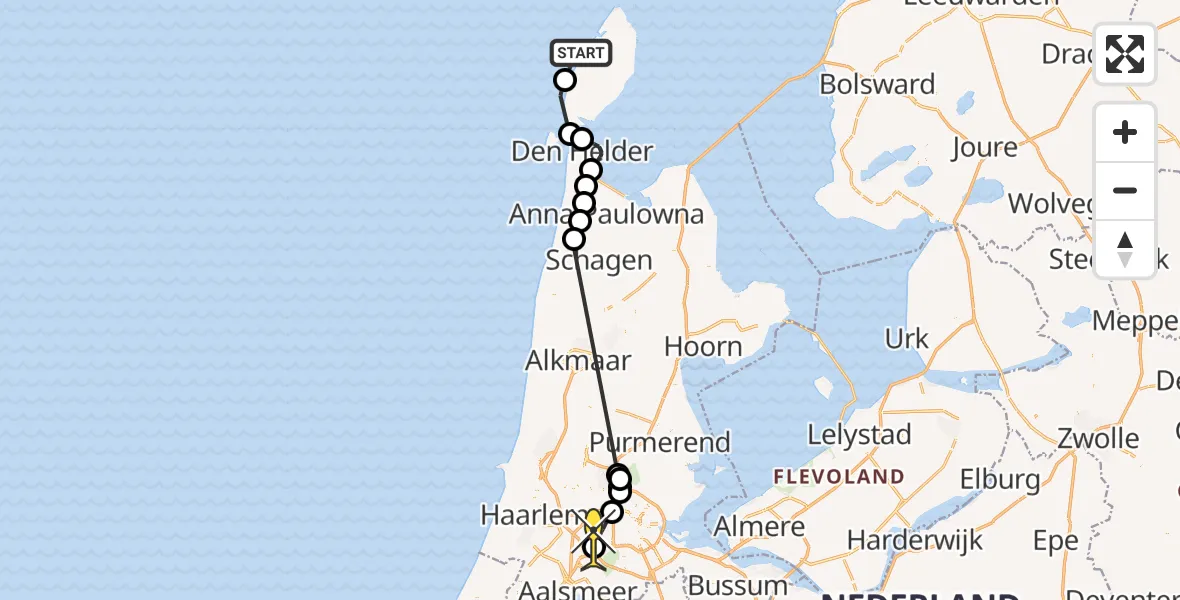Enter fullscreen map view

point(1125,54)
